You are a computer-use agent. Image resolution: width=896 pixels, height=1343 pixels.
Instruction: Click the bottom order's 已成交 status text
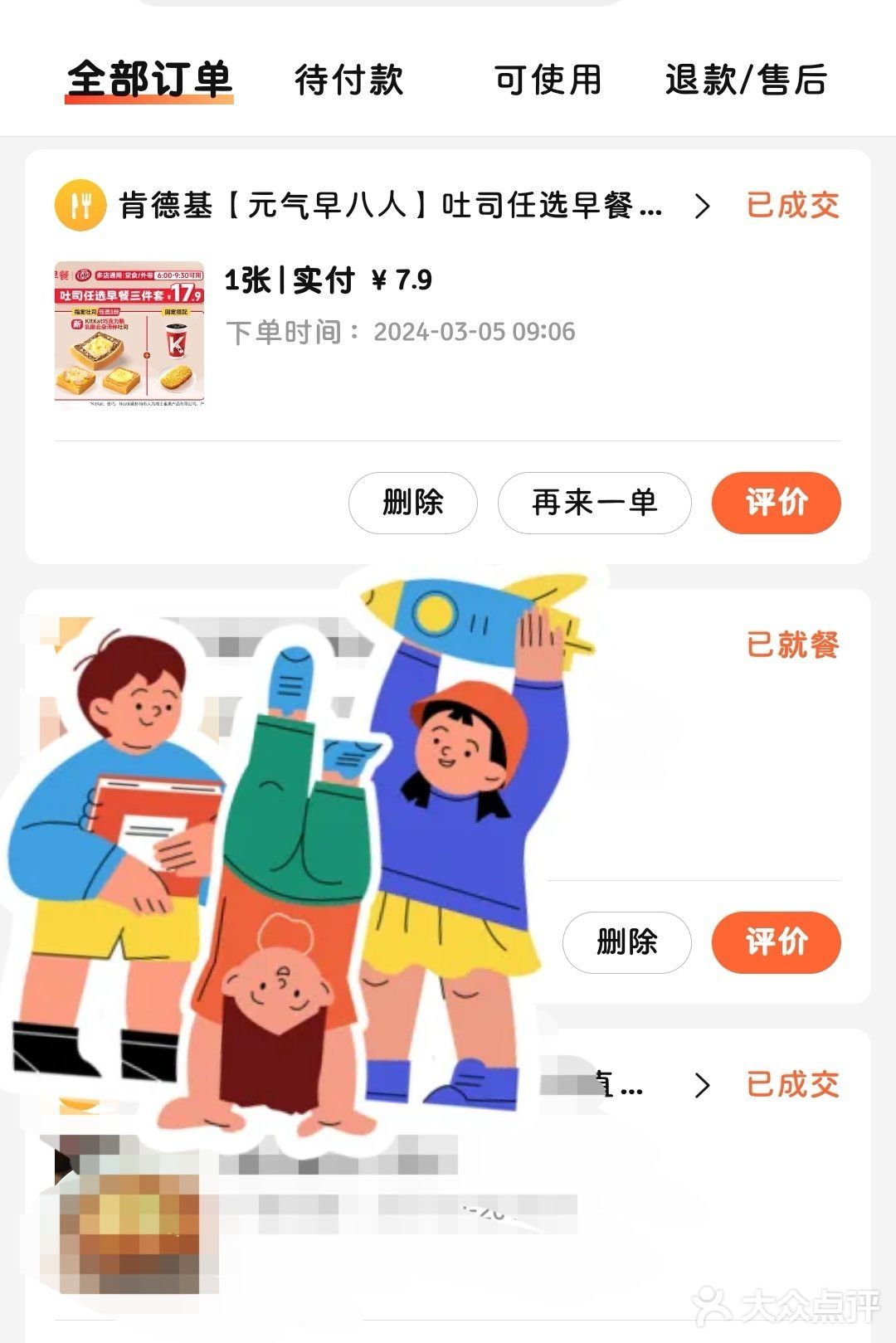click(791, 1083)
